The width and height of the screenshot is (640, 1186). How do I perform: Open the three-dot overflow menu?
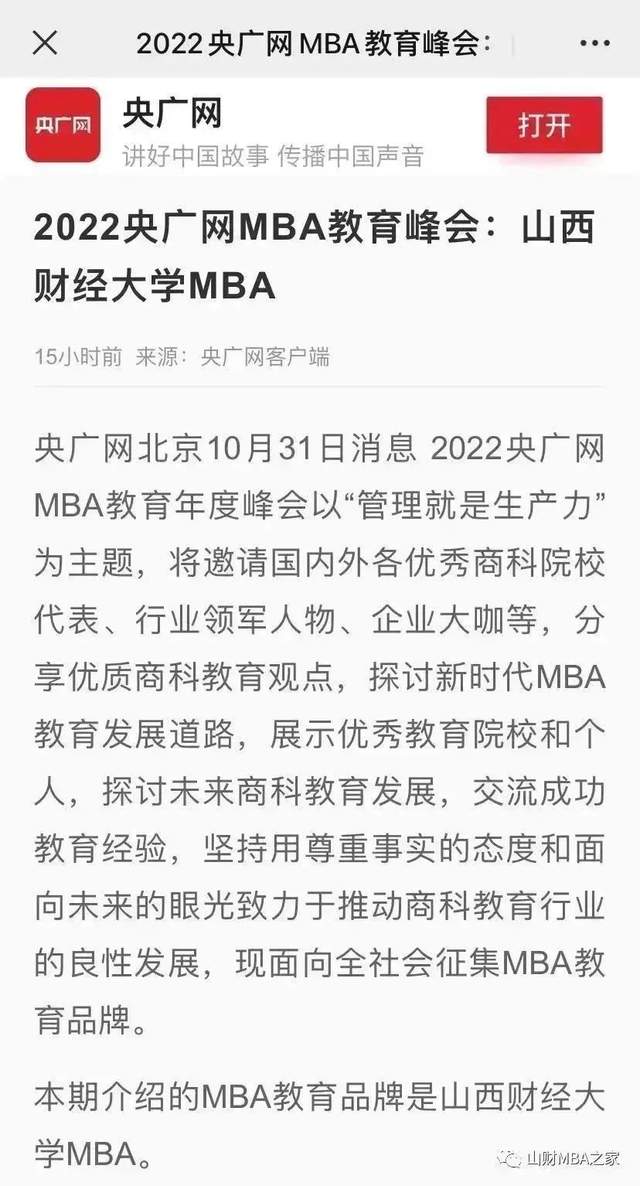click(x=595, y=44)
